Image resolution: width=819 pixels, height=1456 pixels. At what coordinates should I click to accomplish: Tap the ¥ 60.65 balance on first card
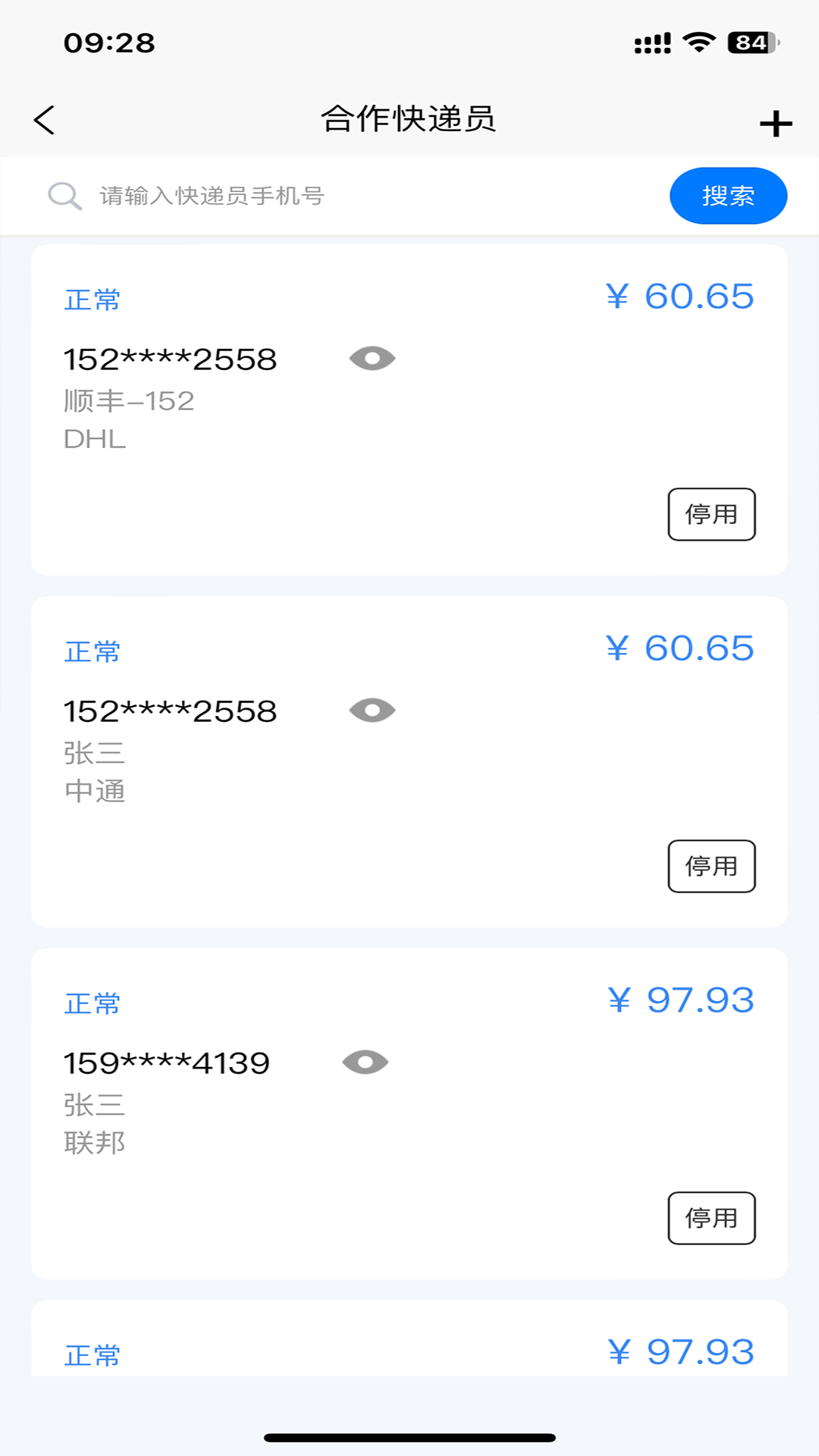click(680, 296)
